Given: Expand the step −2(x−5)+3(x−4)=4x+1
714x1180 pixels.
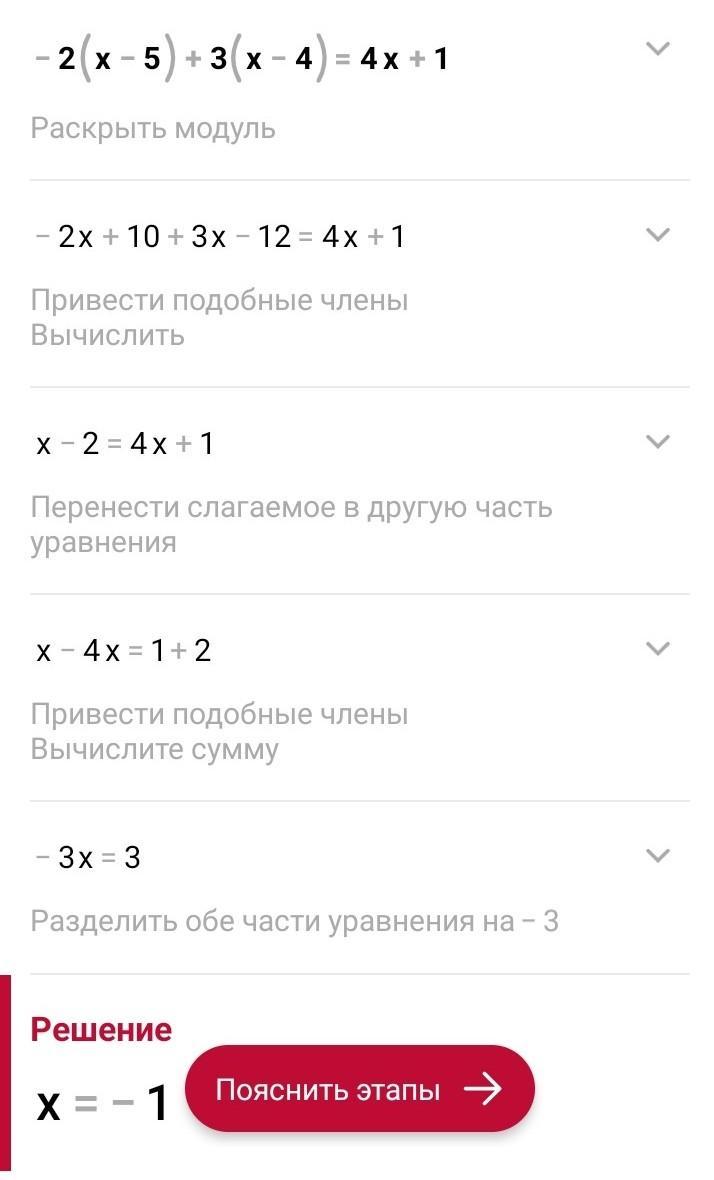Looking at the screenshot, I should coord(658,50).
